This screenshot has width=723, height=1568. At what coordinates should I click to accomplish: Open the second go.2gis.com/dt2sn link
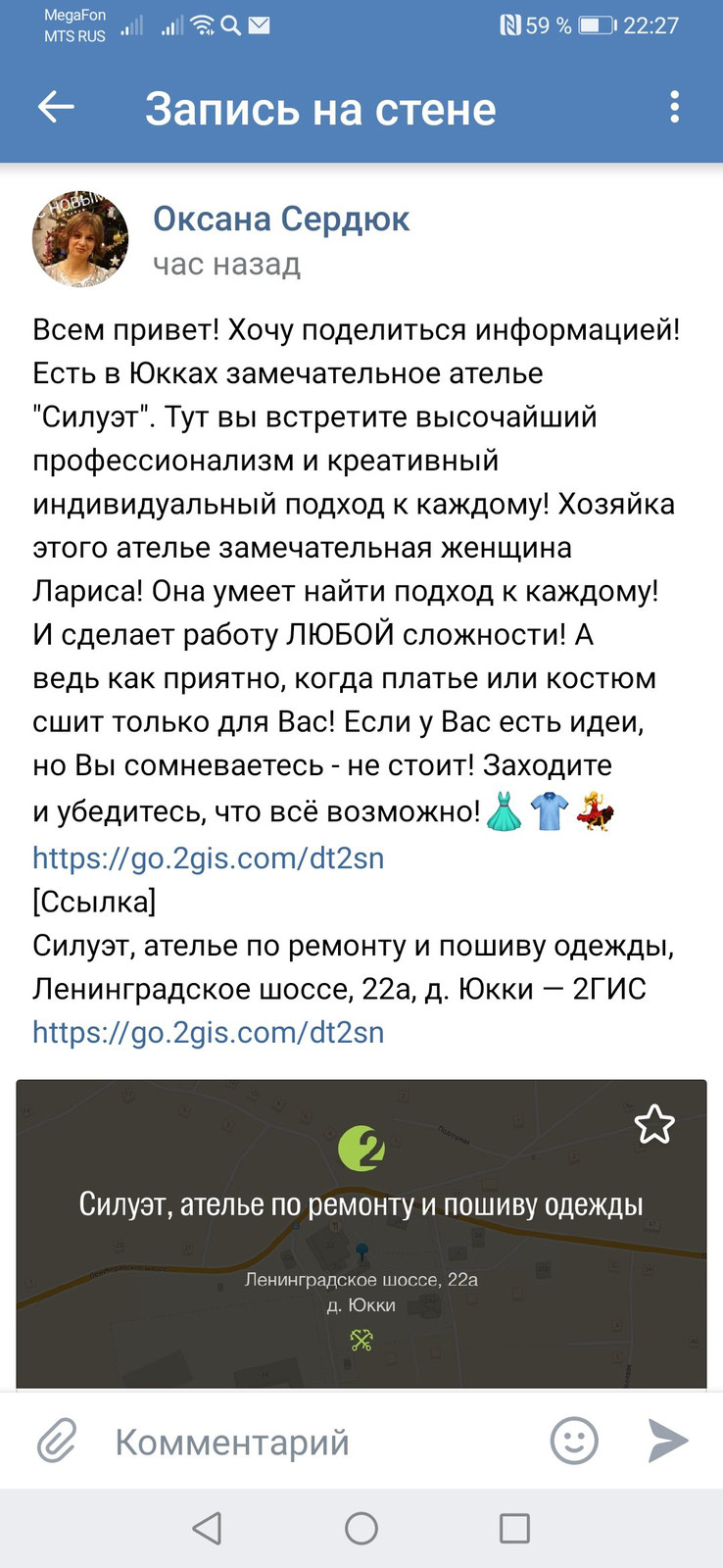pyautogui.click(x=208, y=1032)
